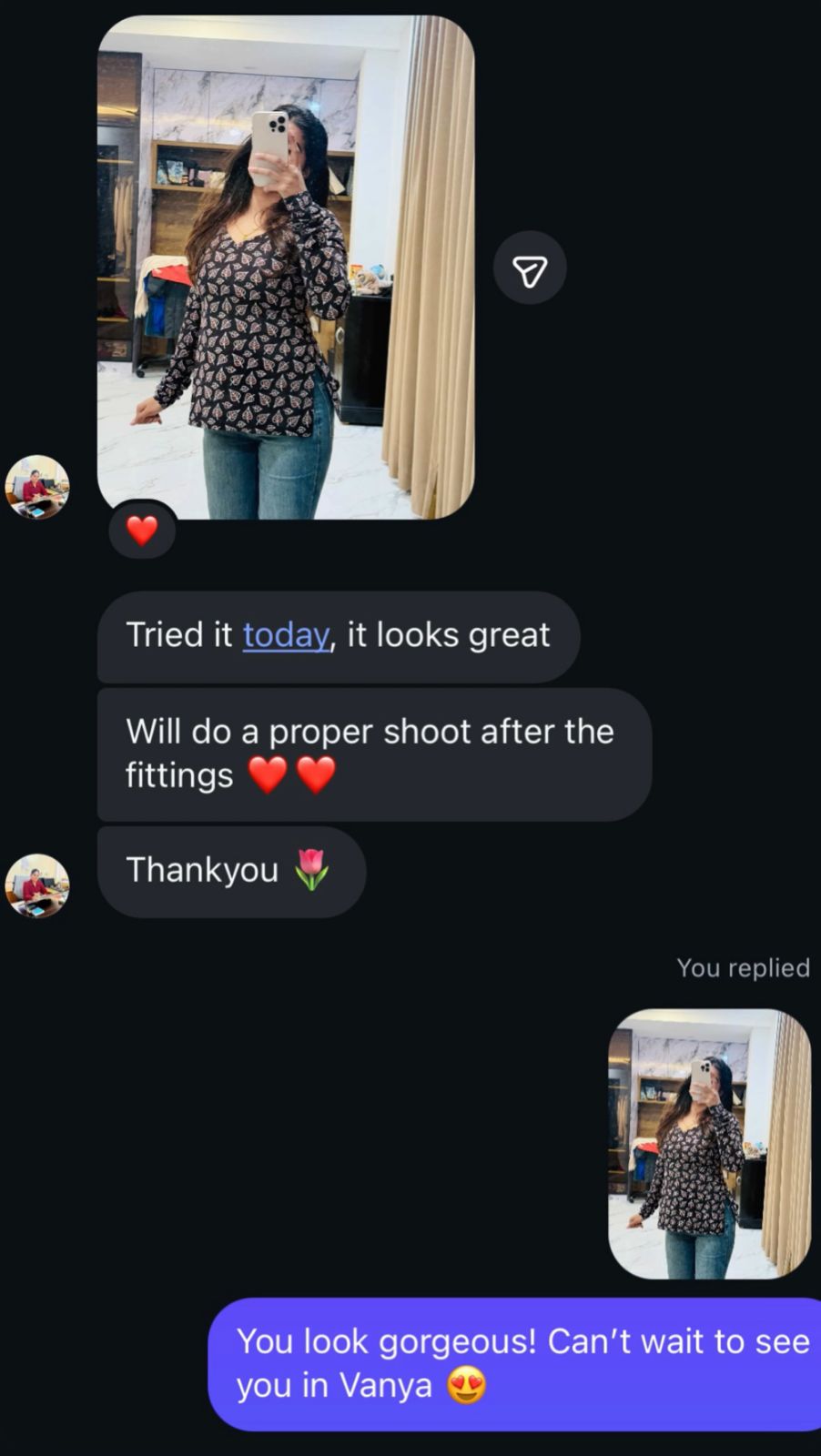Tap the heart reaction under the photo
The image size is (821, 1456).
142,531
